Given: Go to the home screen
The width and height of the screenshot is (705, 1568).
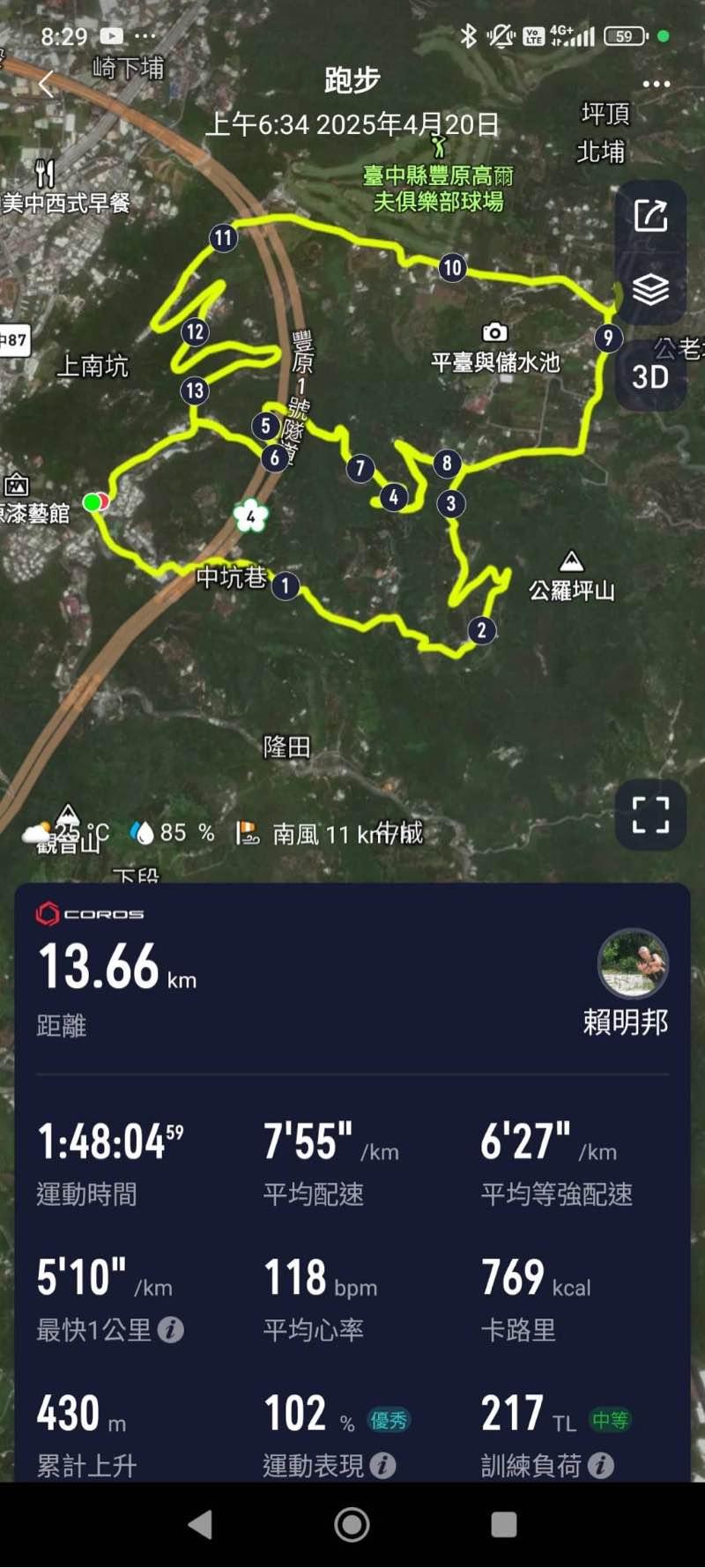Looking at the screenshot, I should pos(352,1524).
